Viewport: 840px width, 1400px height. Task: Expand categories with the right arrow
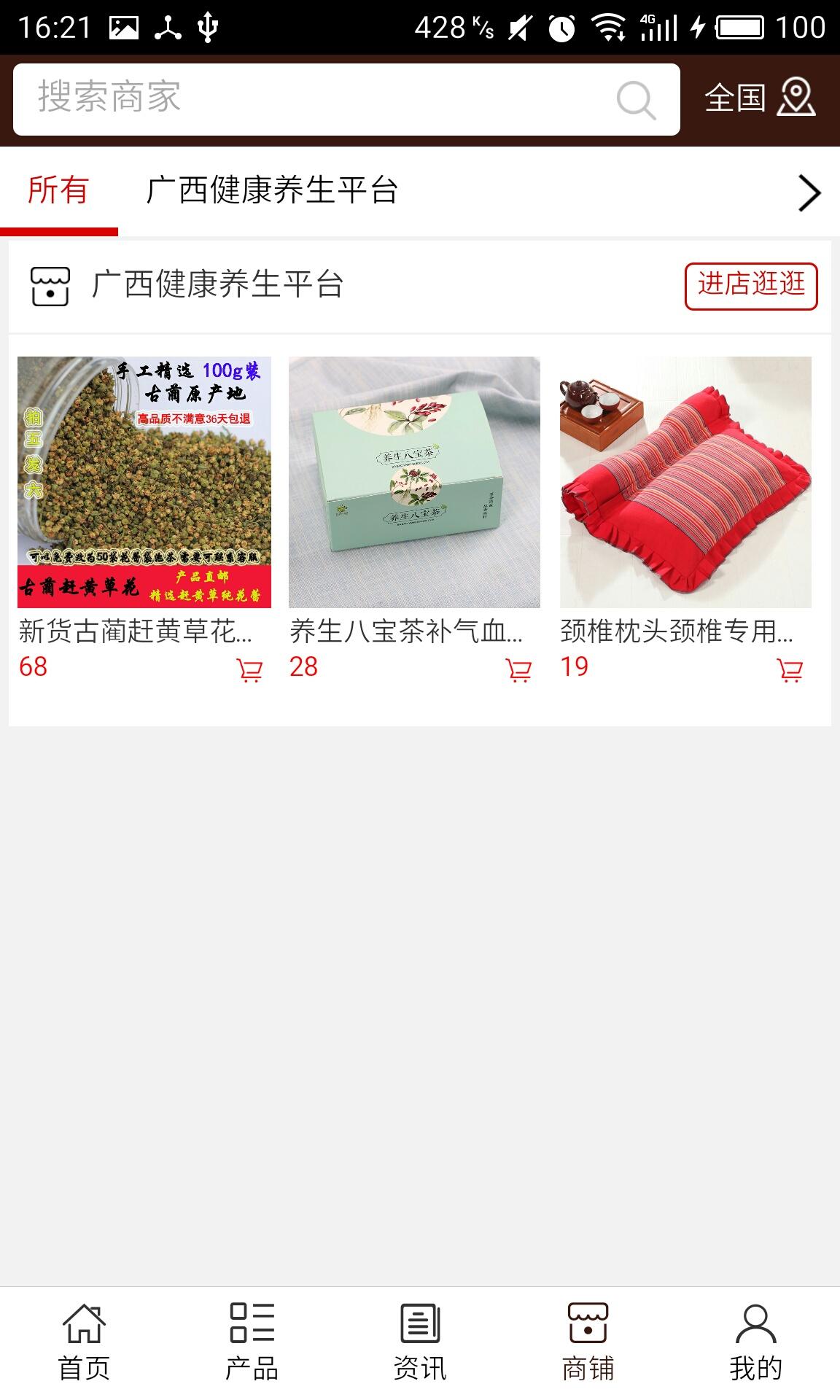tap(809, 193)
